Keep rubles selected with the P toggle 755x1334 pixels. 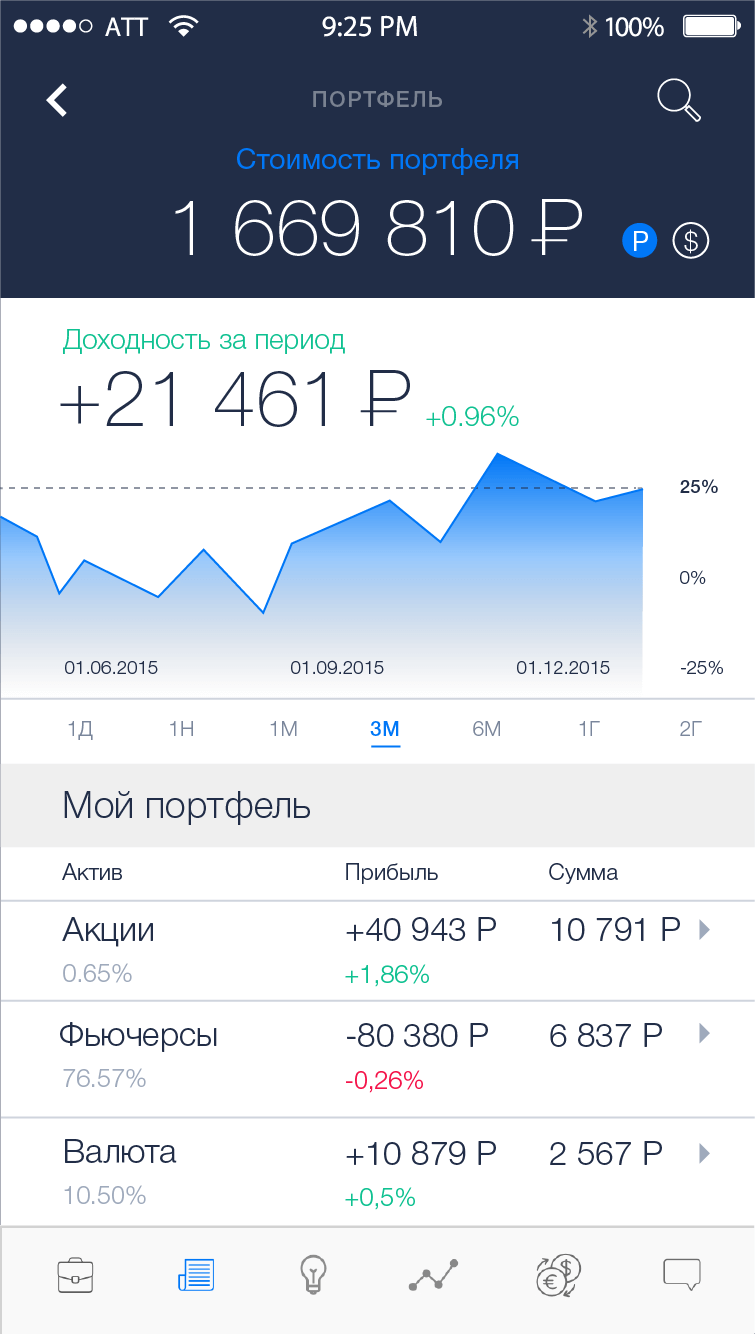coord(639,240)
